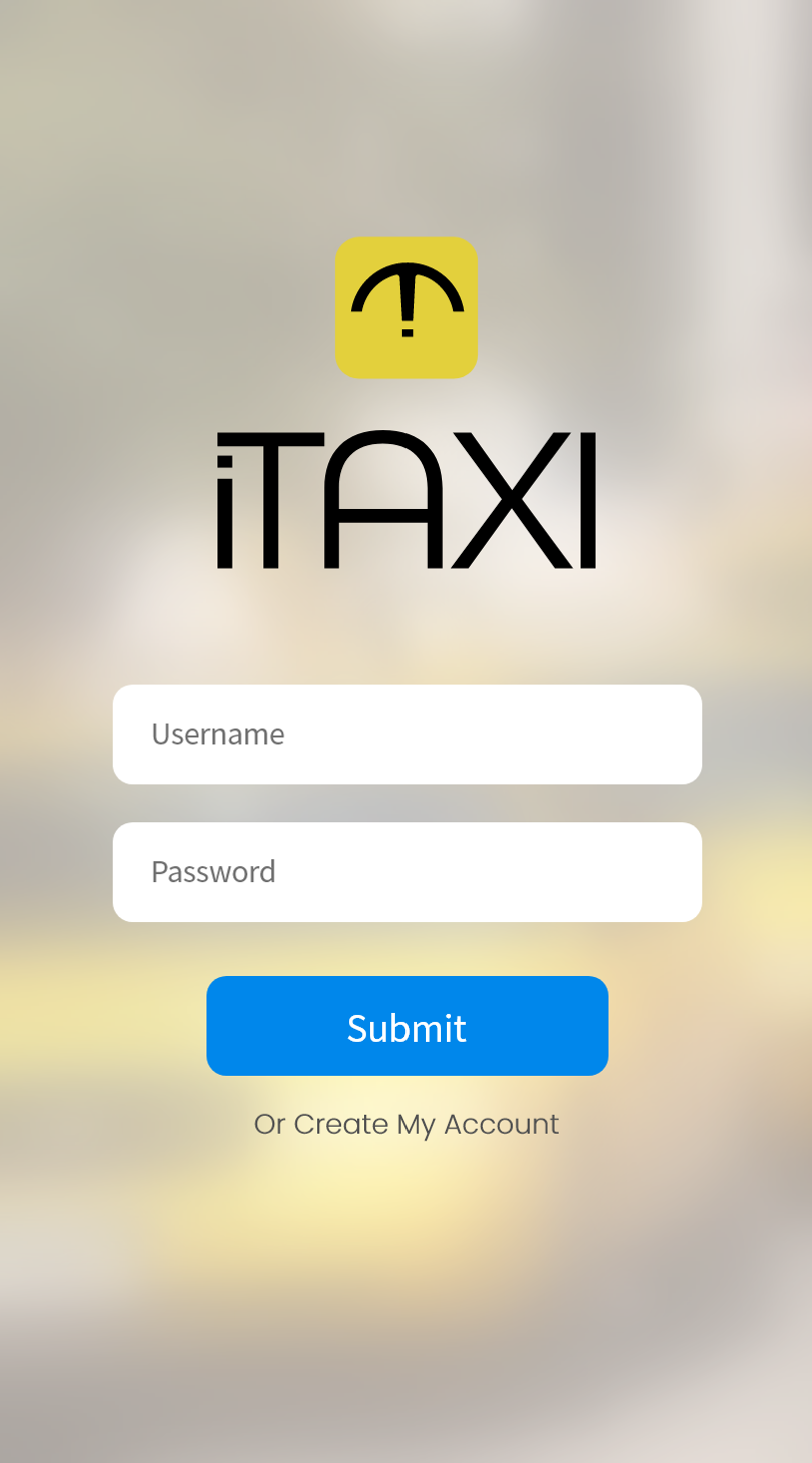The height and width of the screenshot is (1463, 812).
Task: Click the rounded yellow logo above the app name
Action: [407, 307]
